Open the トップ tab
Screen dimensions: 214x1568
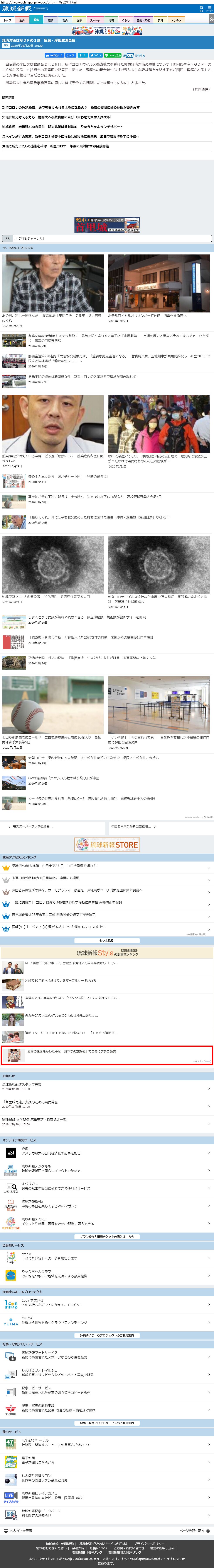pyautogui.click(x=7, y=20)
